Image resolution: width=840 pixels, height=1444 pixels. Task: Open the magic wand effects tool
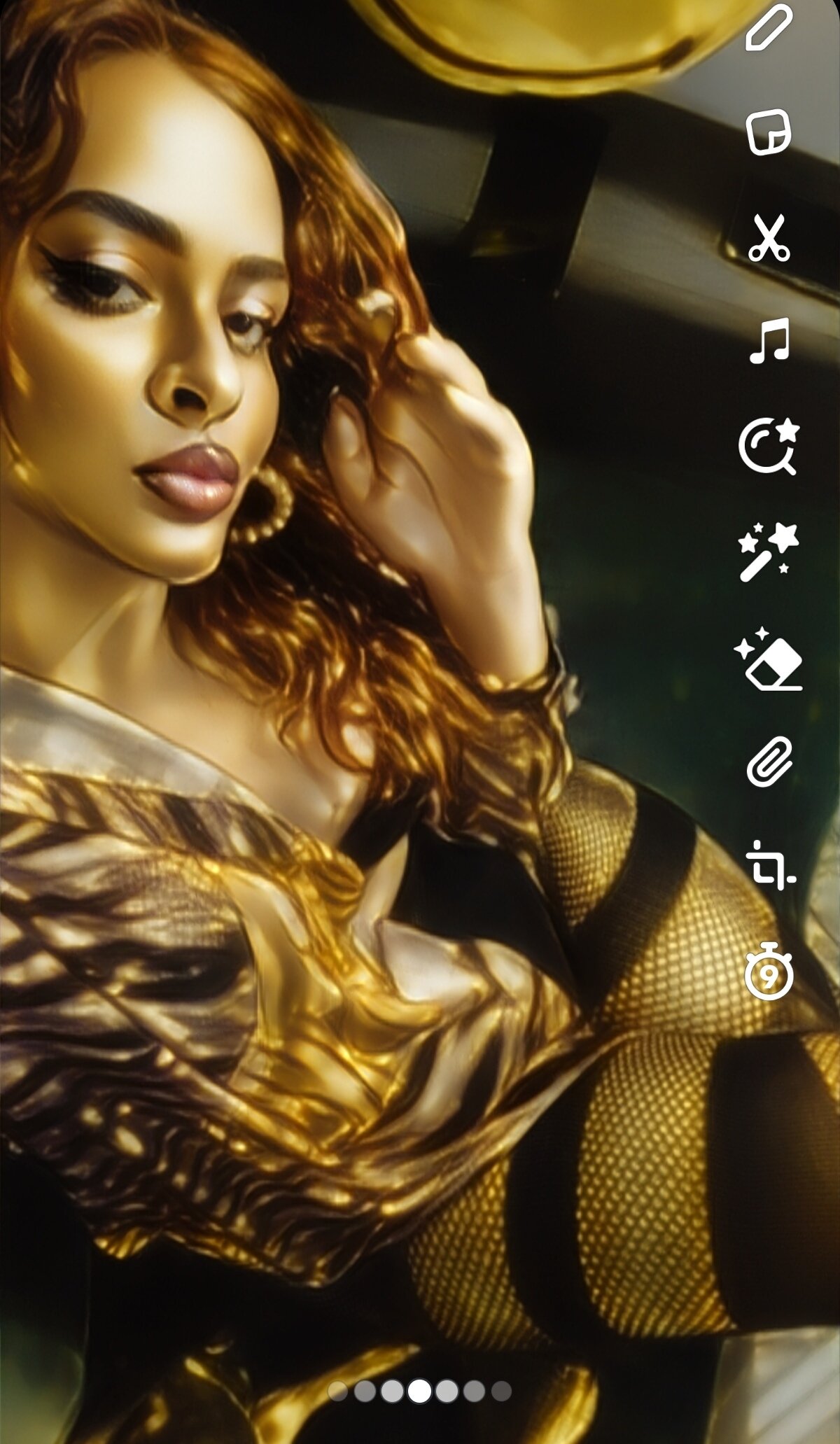769,551
